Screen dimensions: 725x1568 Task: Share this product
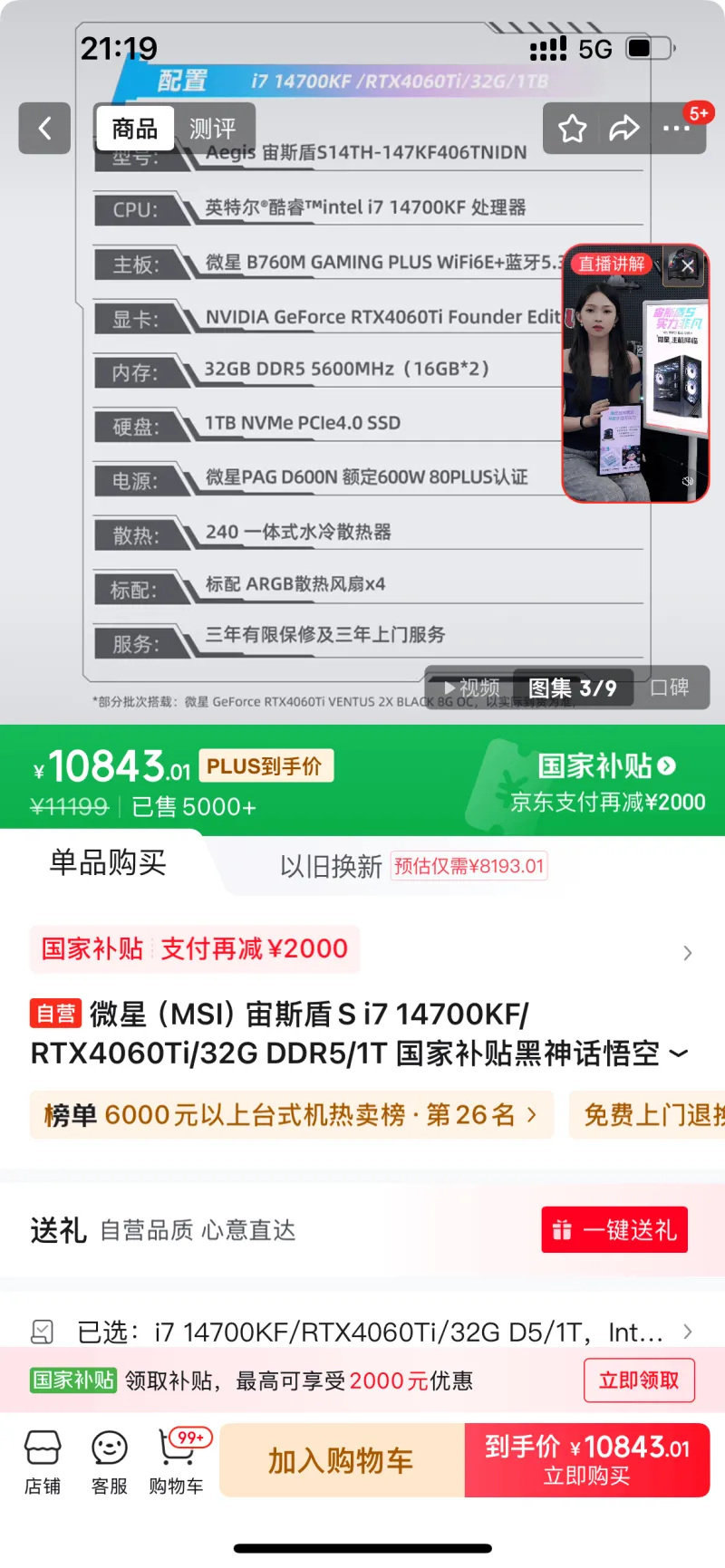(624, 129)
